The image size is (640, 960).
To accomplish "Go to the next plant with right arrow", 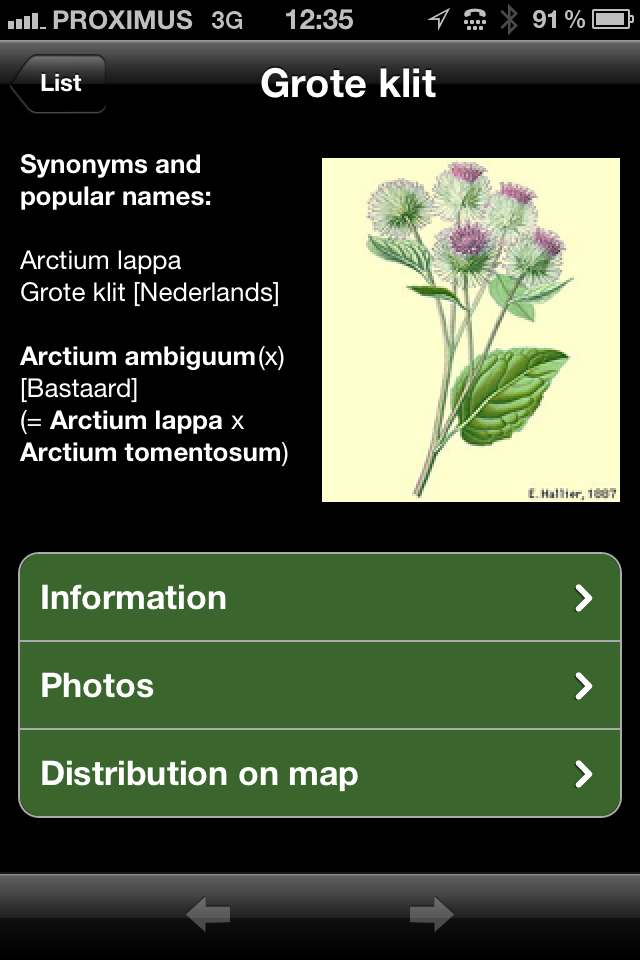I will point(431,914).
